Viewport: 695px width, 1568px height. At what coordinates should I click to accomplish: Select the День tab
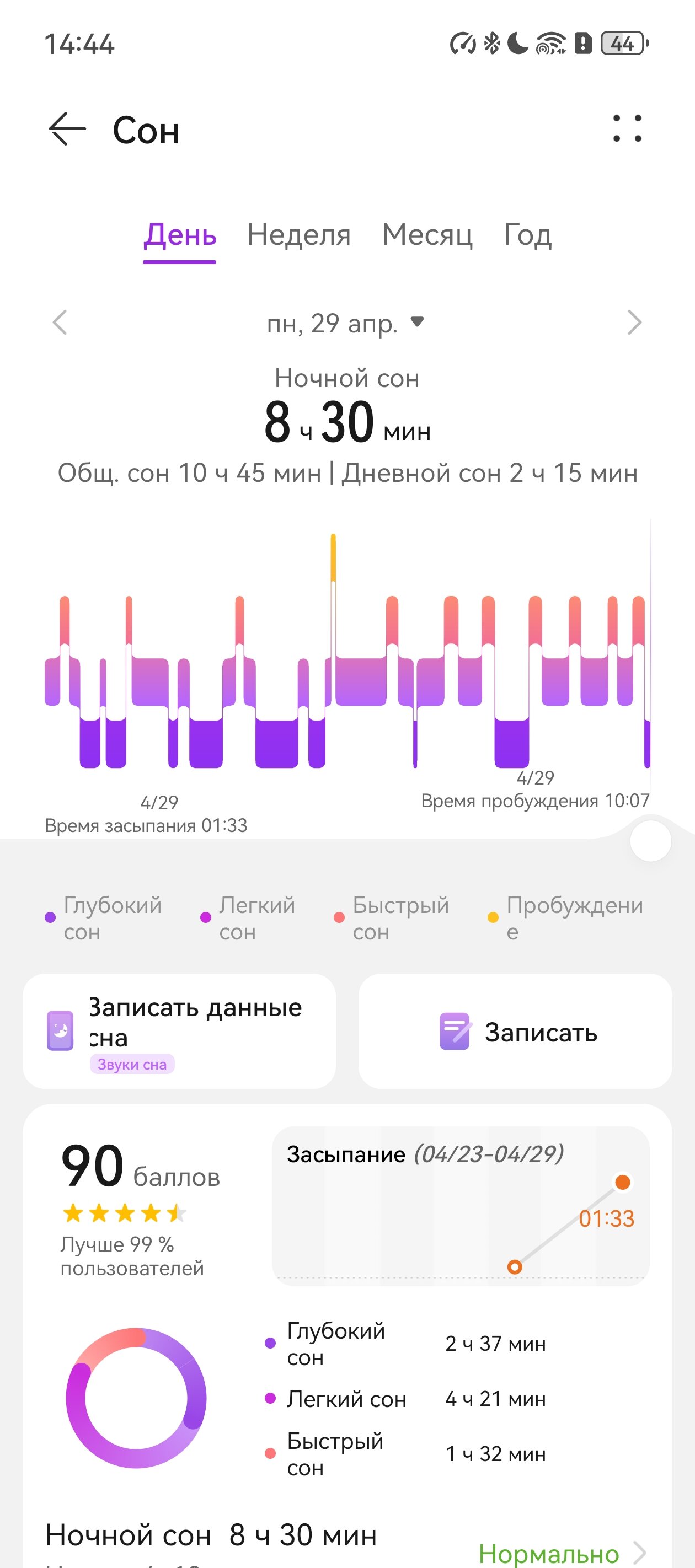pyautogui.click(x=180, y=235)
